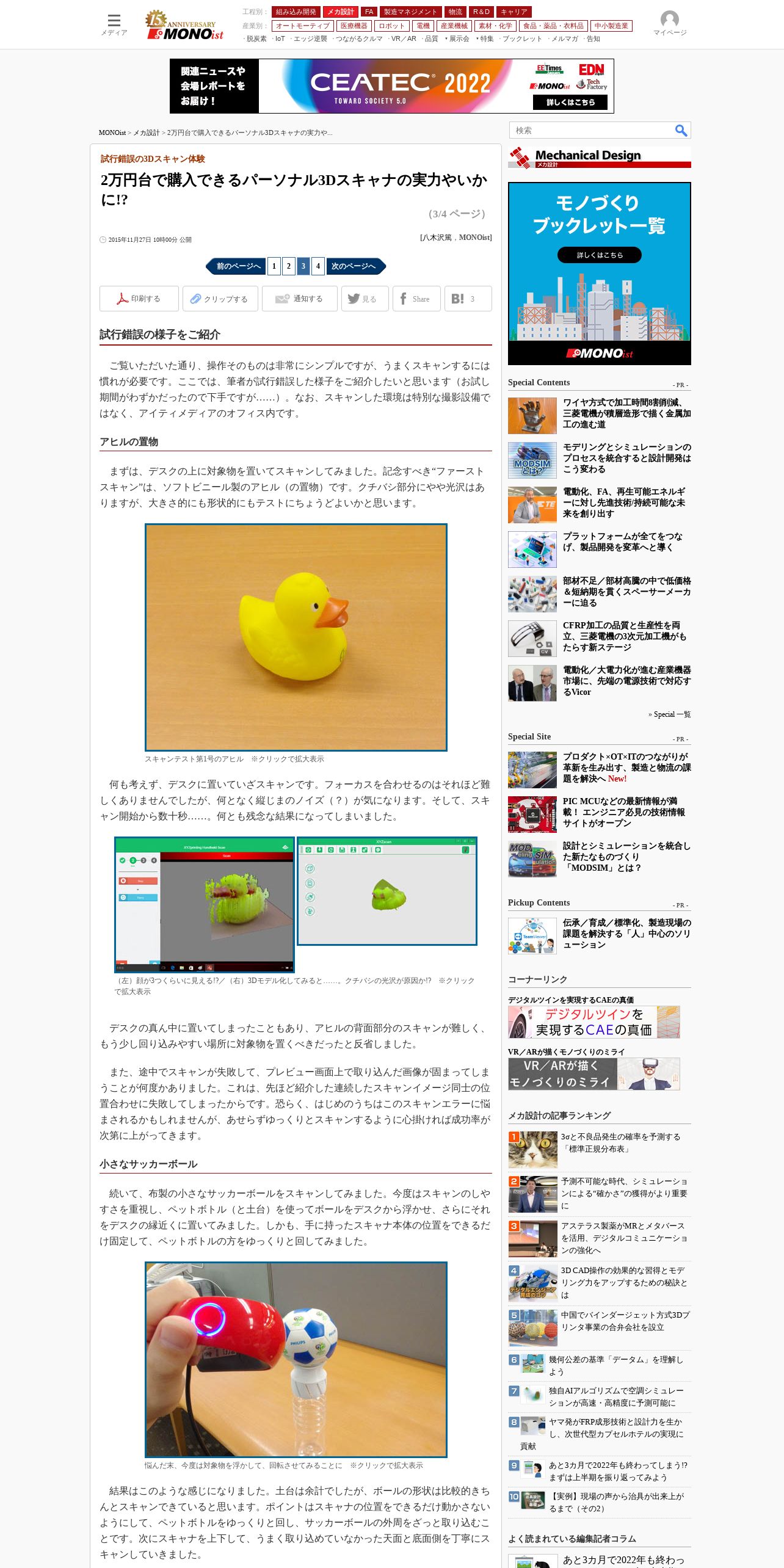Go to 次のページへ
Image resolution: width=784 pixels, height=1568 pixels.
(x=356, y=266)
